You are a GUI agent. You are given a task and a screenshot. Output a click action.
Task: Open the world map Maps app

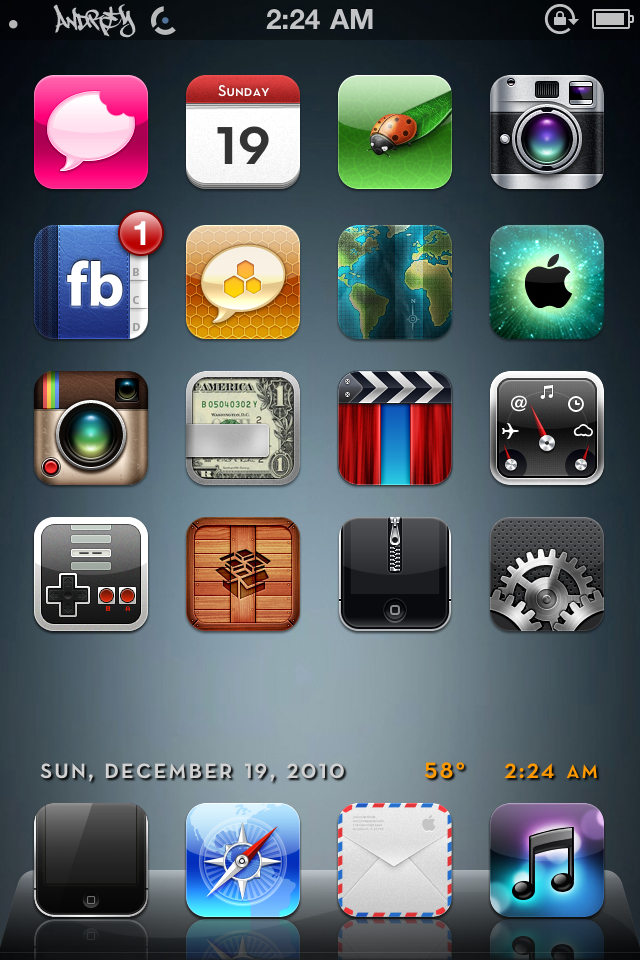click(x=395, y=282)
